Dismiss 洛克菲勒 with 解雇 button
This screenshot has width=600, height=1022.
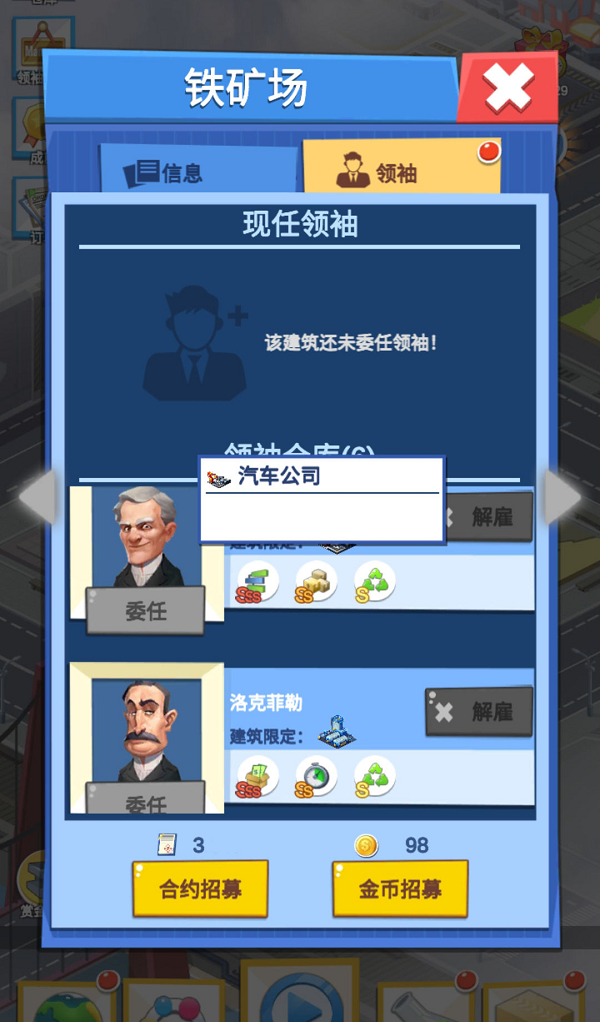478,711
